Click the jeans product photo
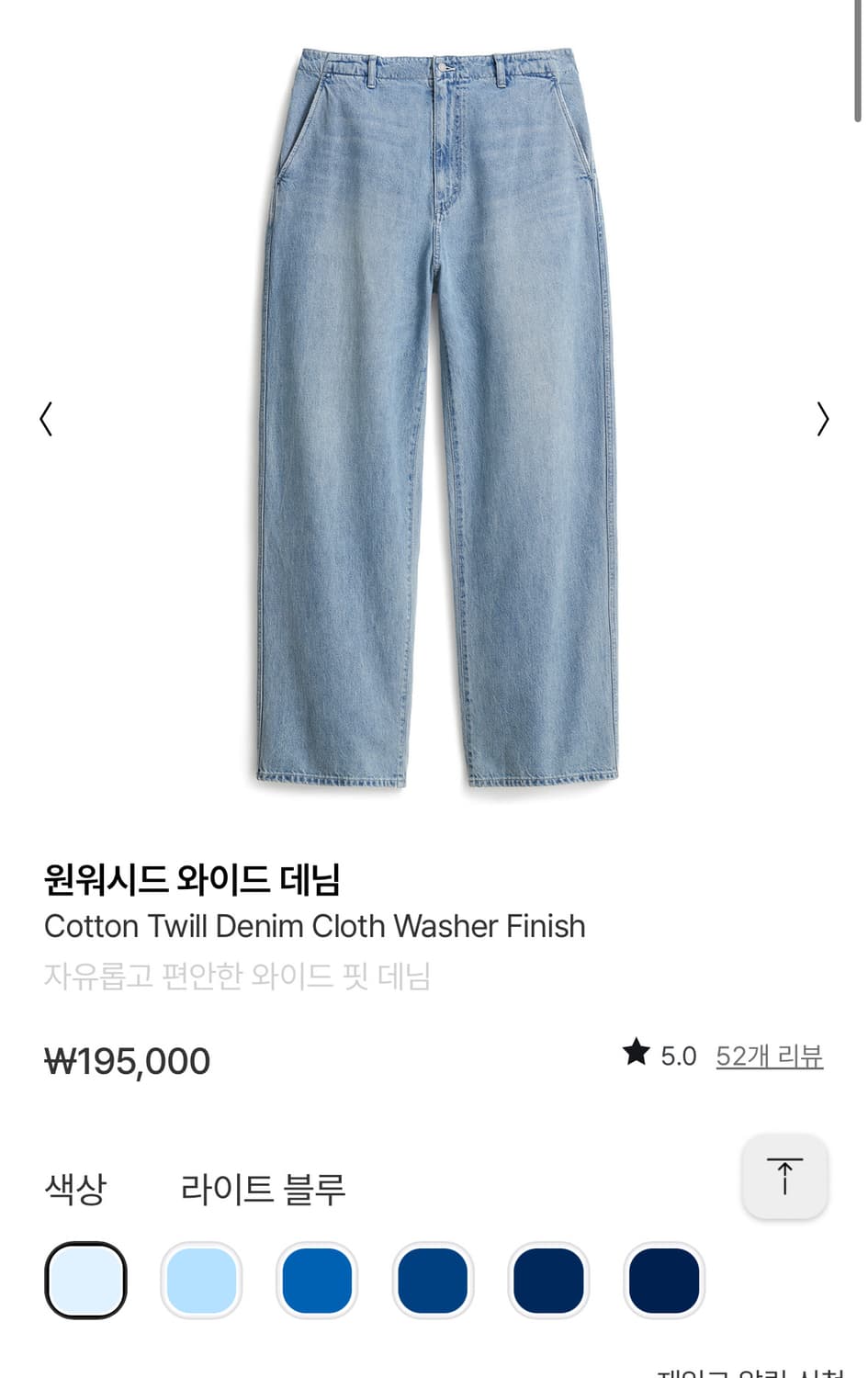Viewport: 868px width, 1378px height. click(432, 413)
